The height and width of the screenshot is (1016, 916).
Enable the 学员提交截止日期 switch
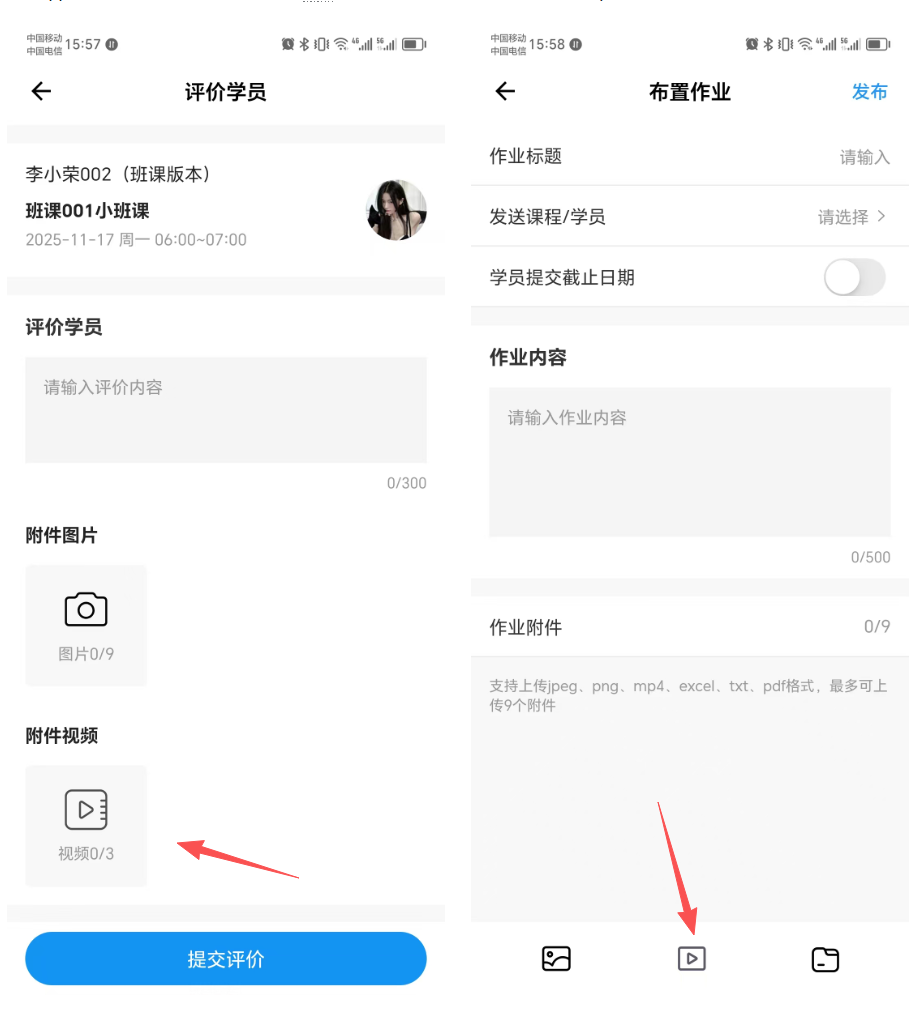854,277
